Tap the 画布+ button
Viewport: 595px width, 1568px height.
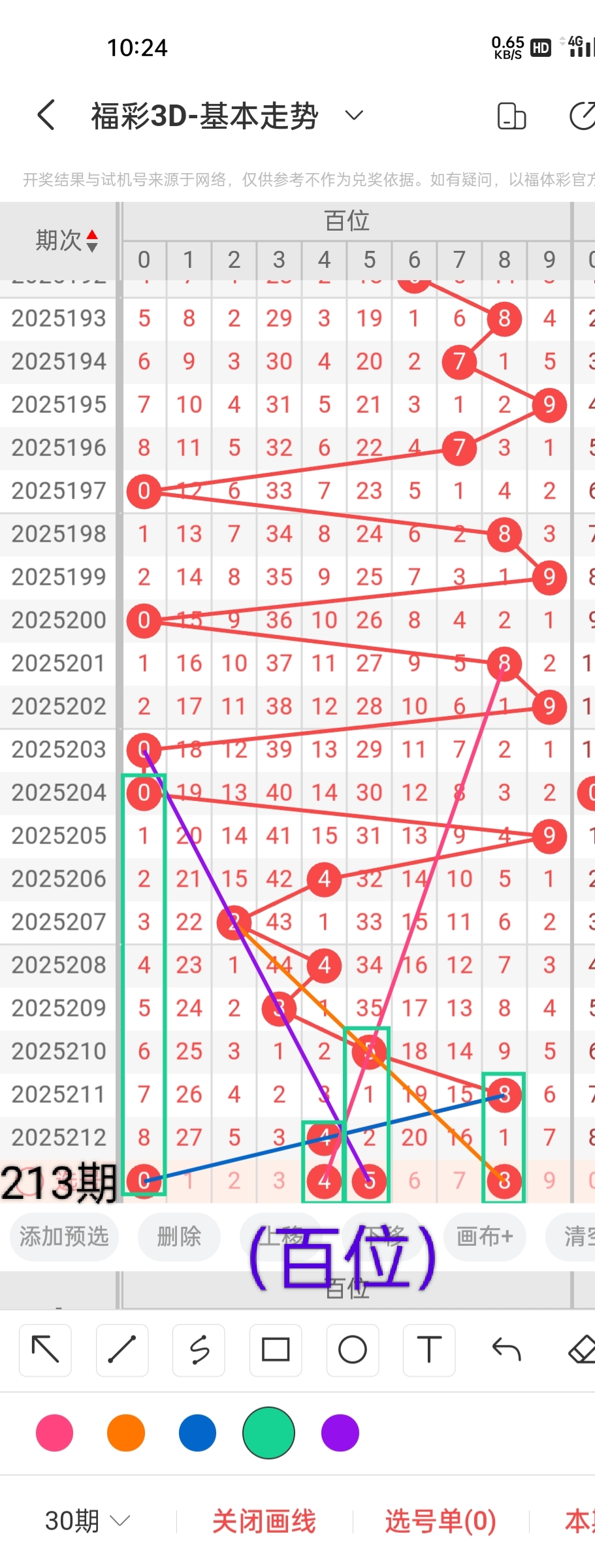tap(485, 1236)
